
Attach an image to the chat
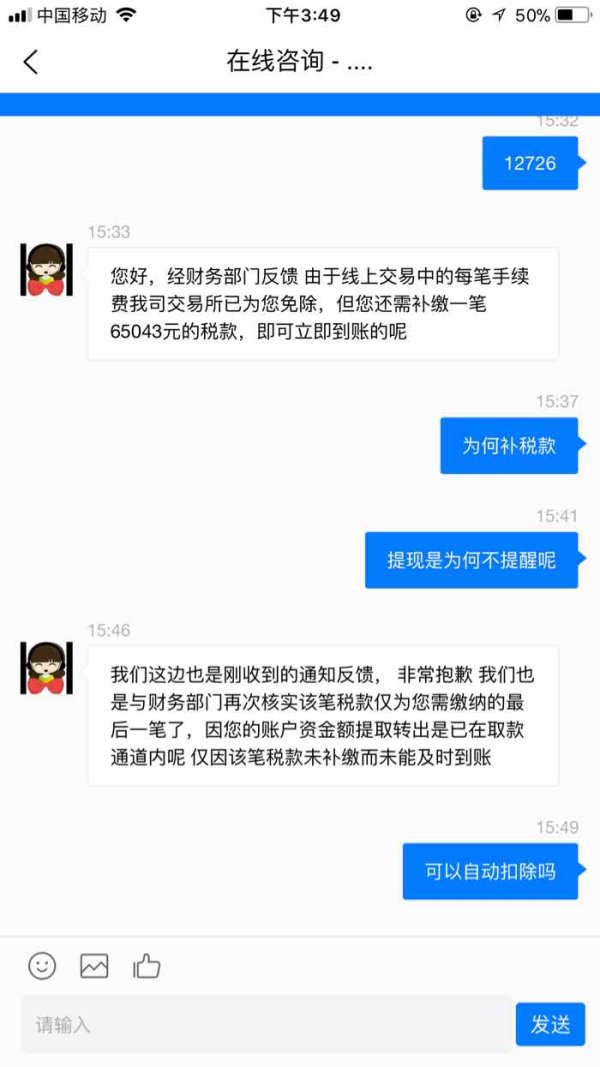(x=95, y=966)
